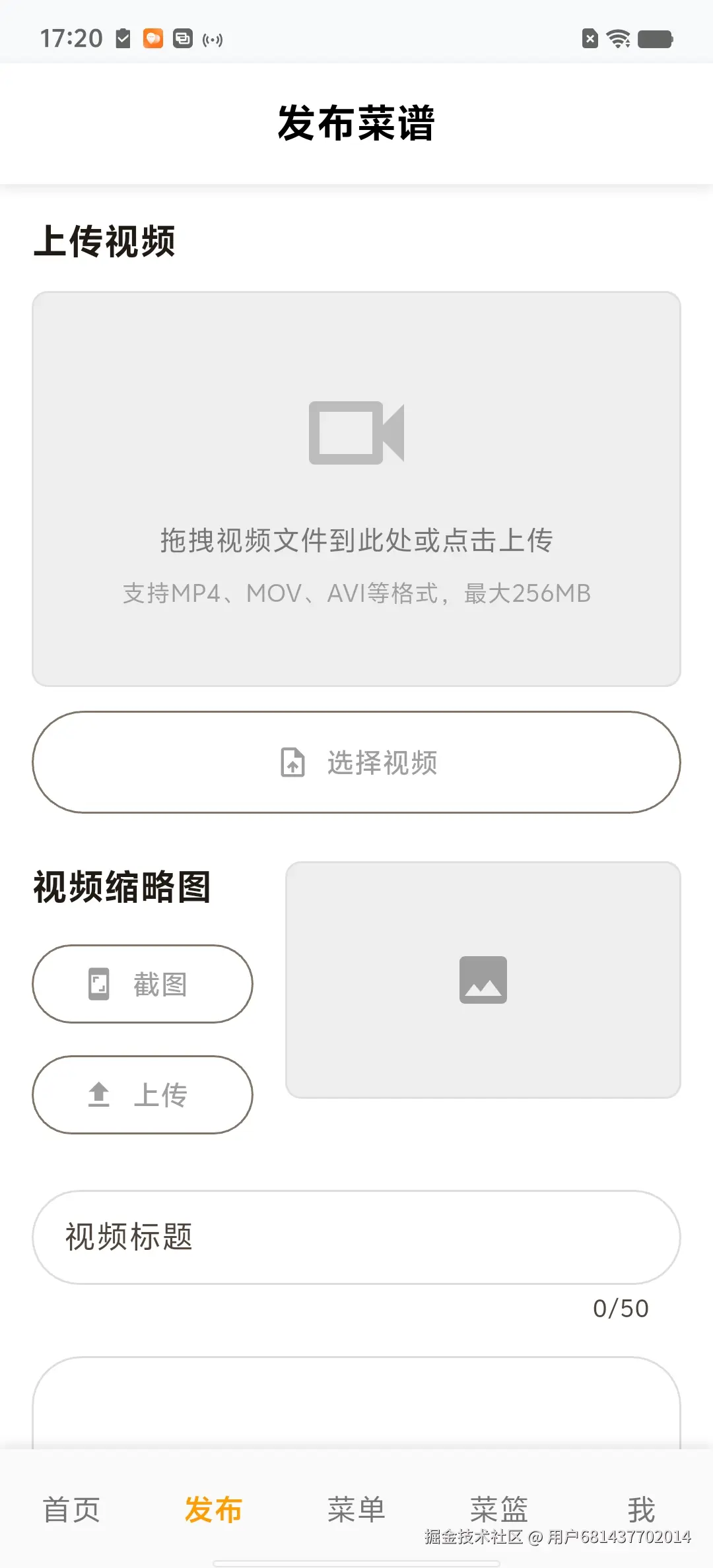Click the upload arrow icon in 上传 button
The height and width of the screenshot is (1568, 713).
[x=99, y=1094]
